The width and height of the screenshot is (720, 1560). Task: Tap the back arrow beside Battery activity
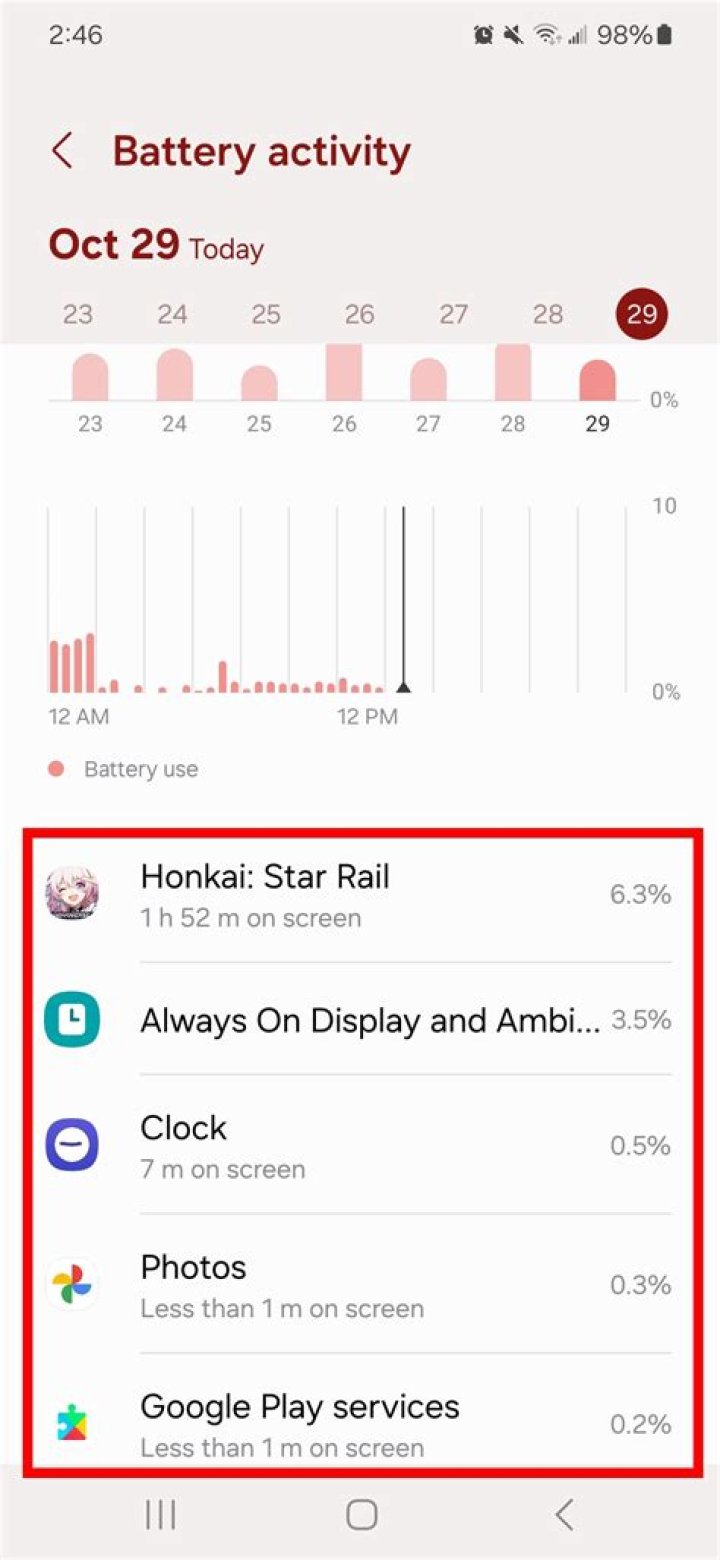click(x=62, y=151)
